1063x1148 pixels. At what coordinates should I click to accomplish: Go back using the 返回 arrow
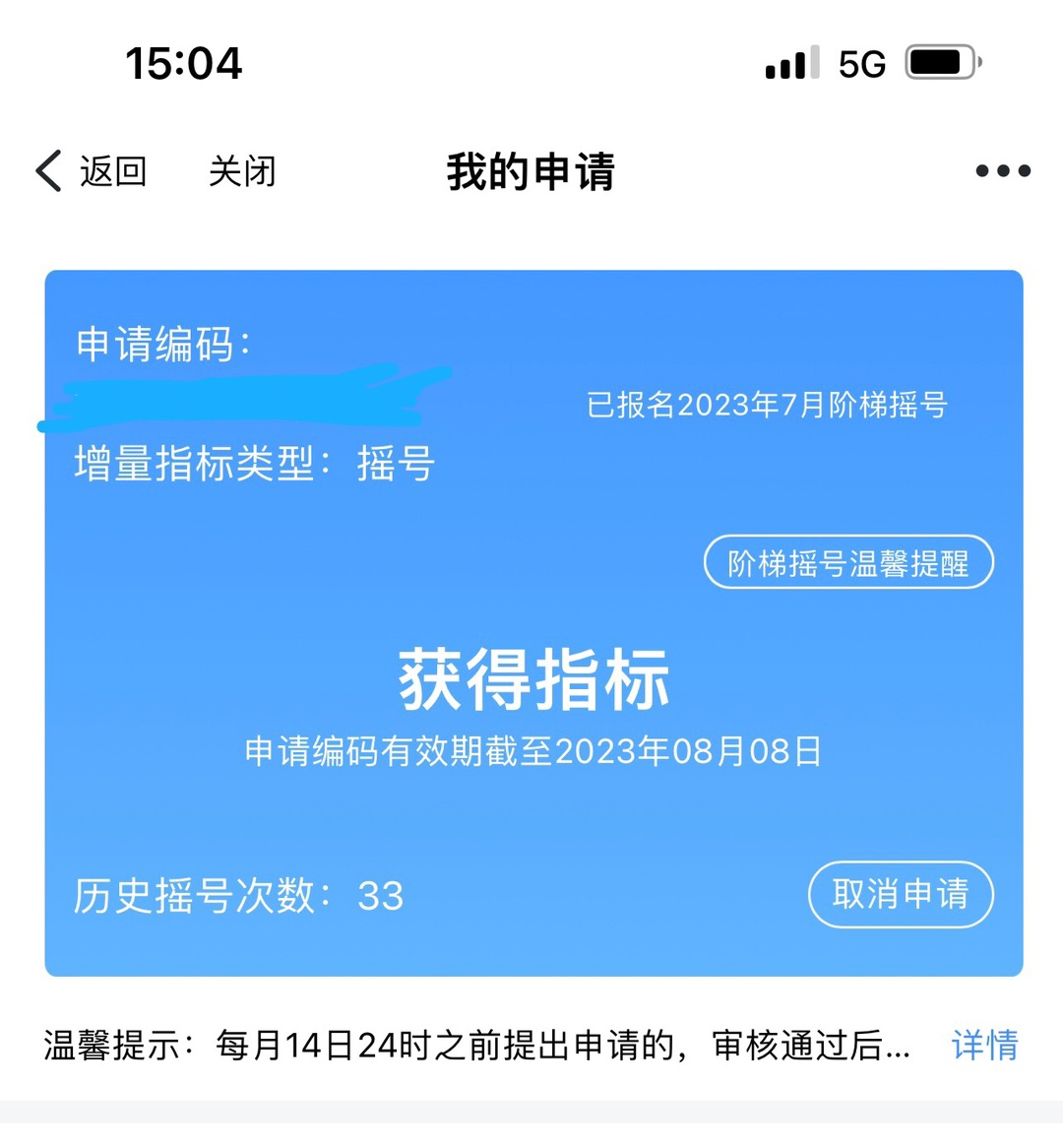91,171
